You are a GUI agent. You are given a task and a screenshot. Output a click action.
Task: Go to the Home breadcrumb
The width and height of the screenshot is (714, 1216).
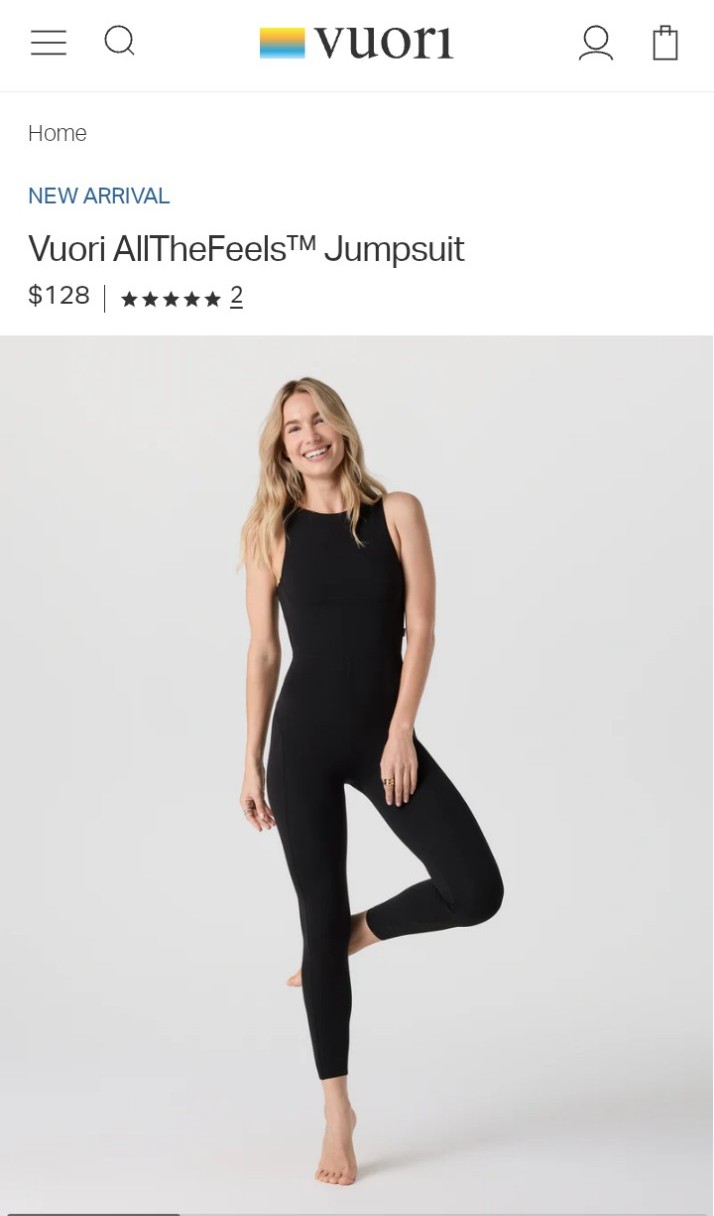pos(57,133)
